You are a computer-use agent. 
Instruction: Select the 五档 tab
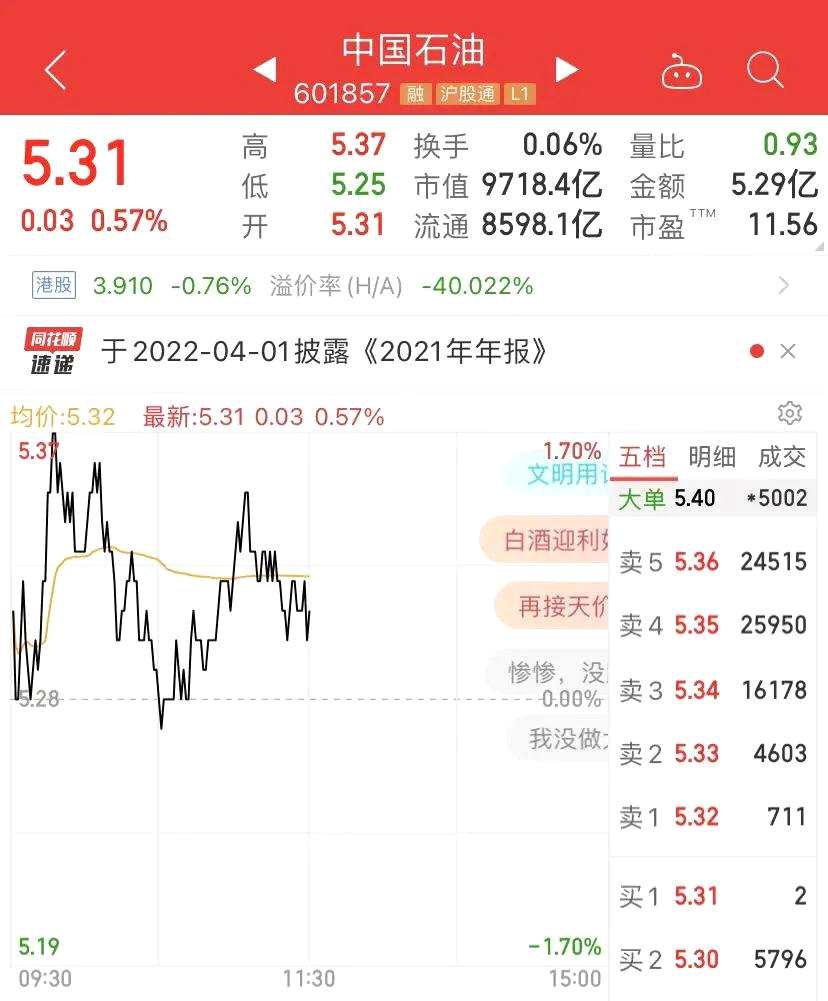tap(642, 458)
